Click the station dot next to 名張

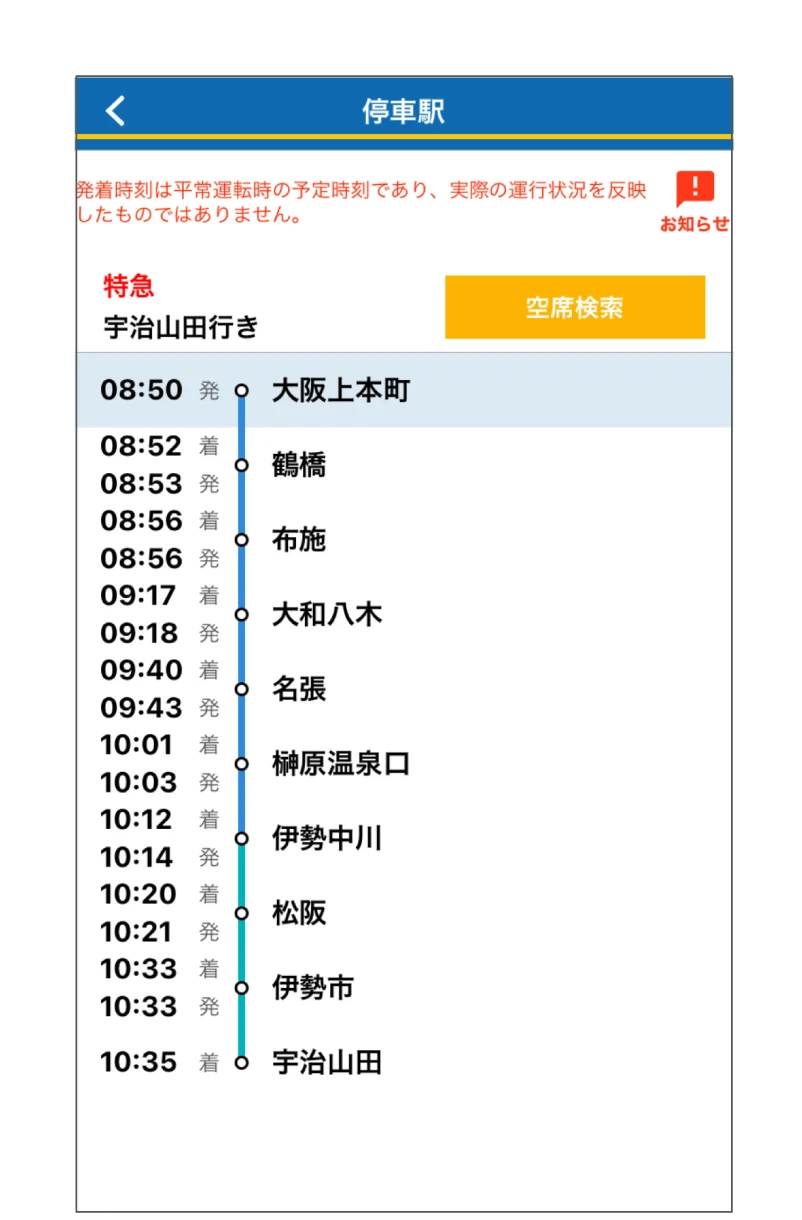coord(241,688)
